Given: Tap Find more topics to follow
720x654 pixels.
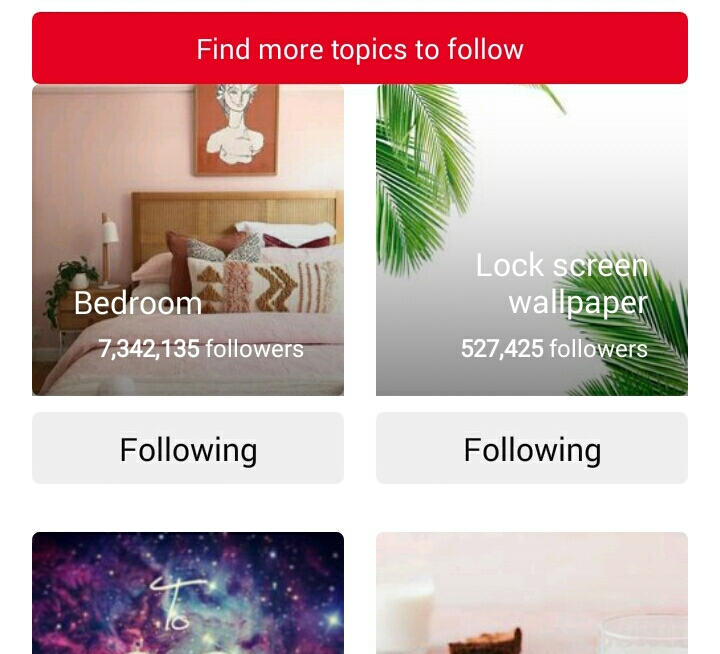Looking at the screenshot, I should [x=360, y=48].
